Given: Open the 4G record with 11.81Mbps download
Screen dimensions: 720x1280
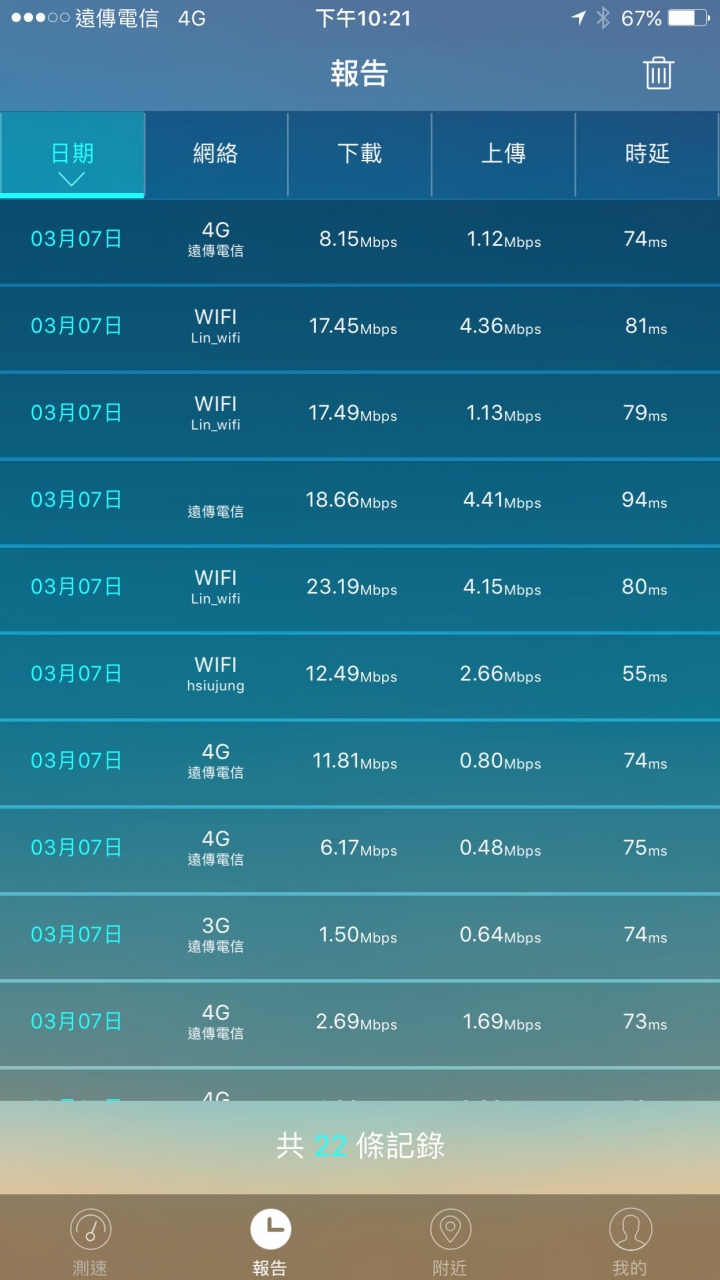Looking at the screenshot, I should click(360, 762).
